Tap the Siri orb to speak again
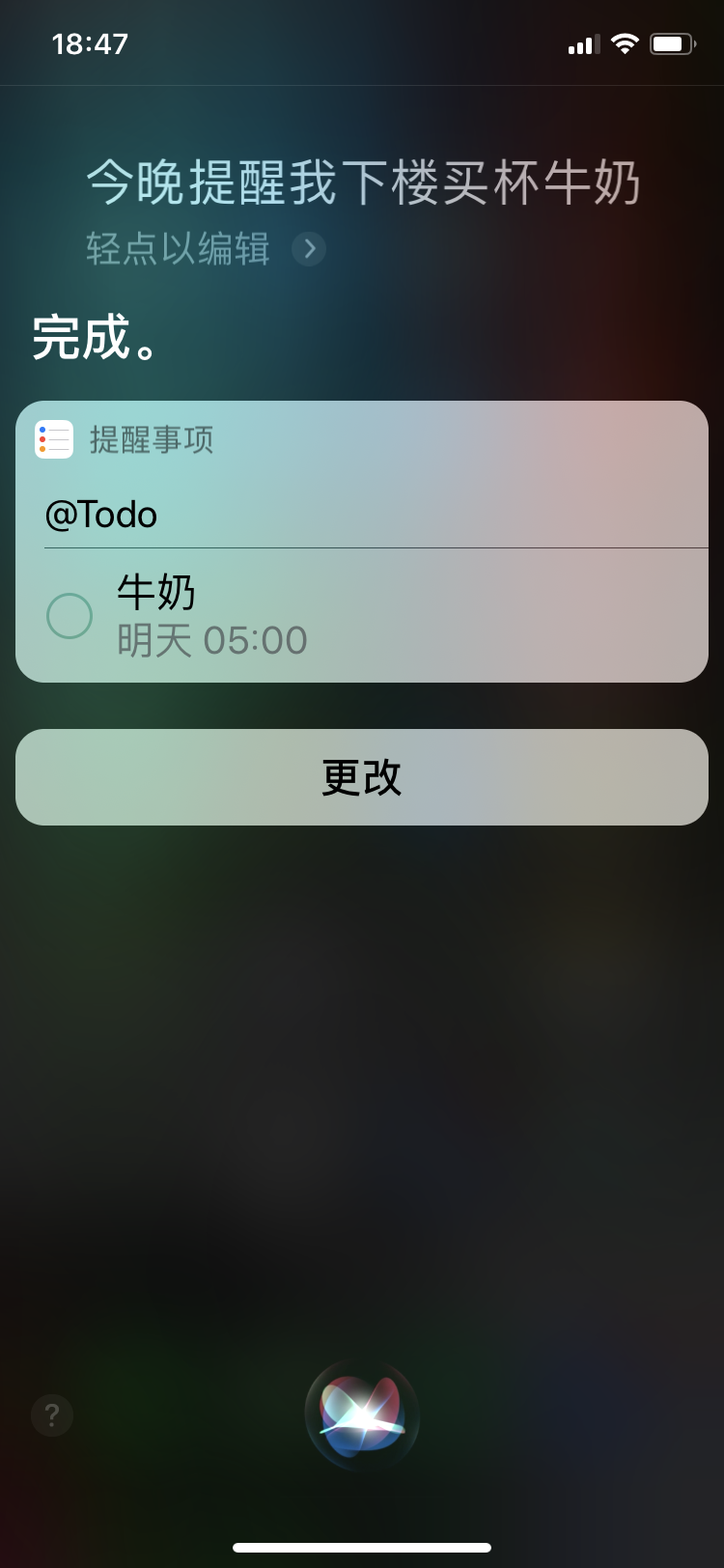This screenshot has height=1568, width=724. pyautogui.click(x=362, y=1415)
